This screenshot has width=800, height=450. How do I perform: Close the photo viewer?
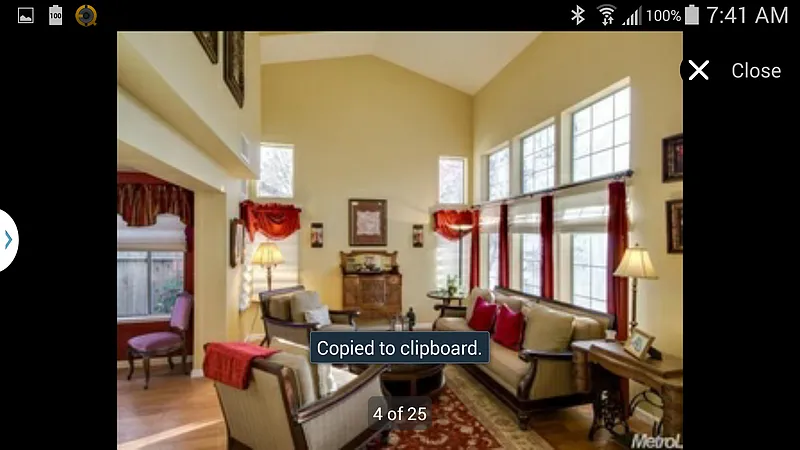(732, 70)
